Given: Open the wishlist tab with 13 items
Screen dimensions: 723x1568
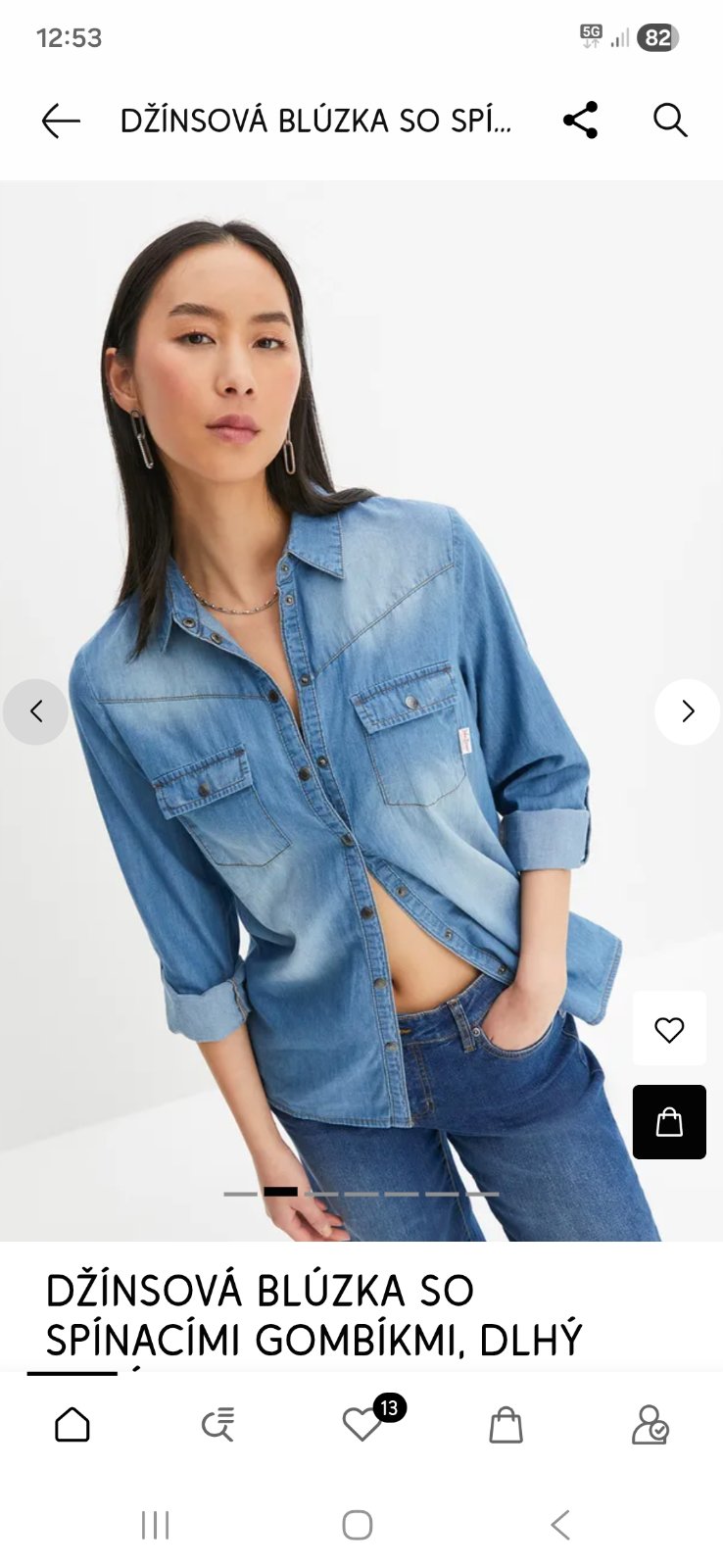Looking at the screenshot, I should click(x=362, y=1425).
